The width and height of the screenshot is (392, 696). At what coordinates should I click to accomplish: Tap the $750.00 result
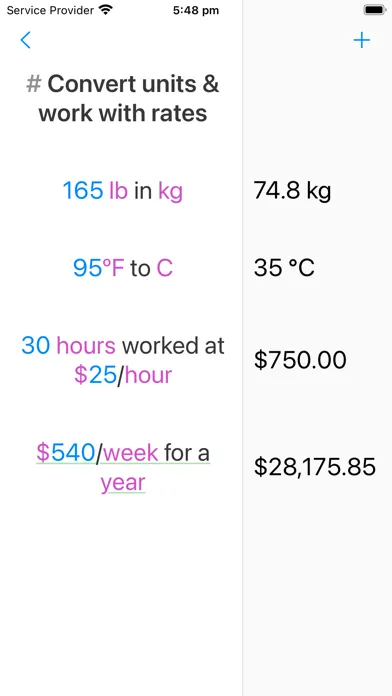click(300, 360)
